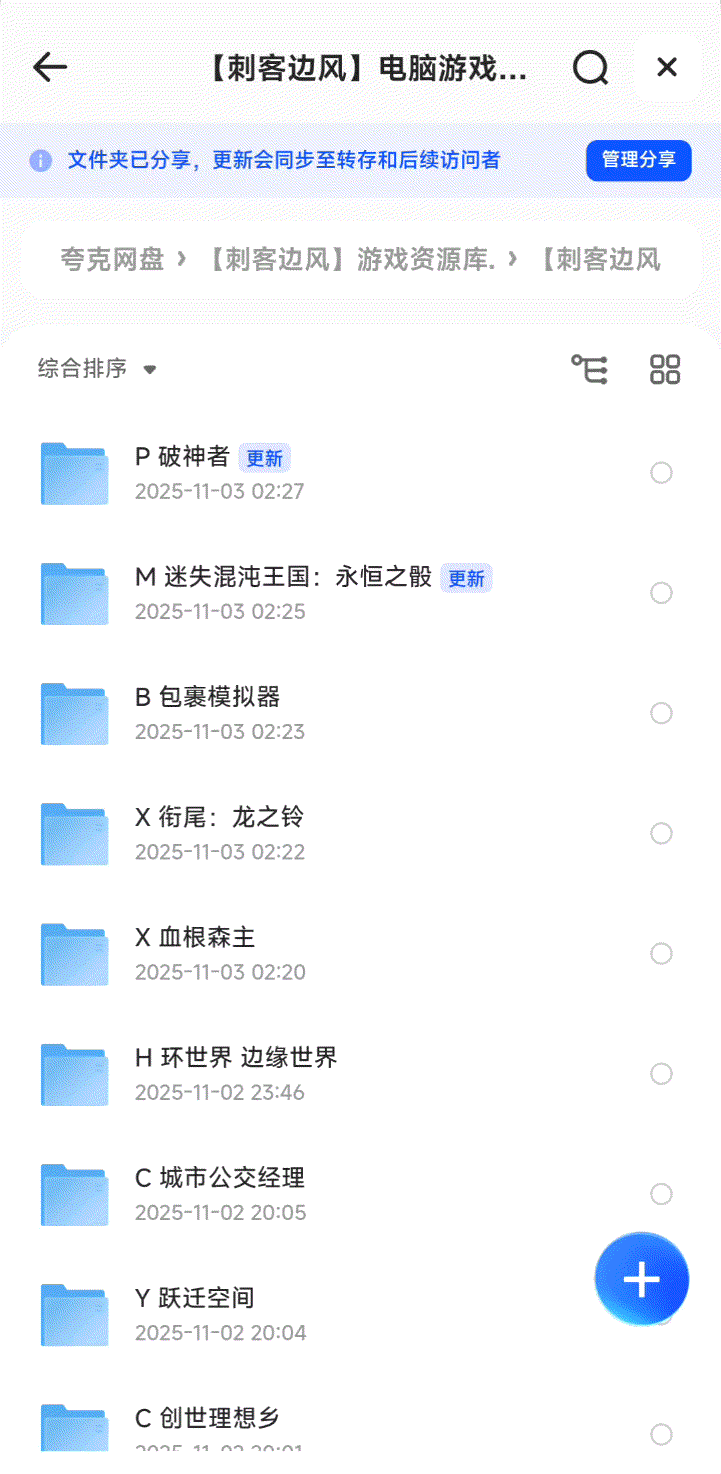Open the C 创世理想乡 folder
Screen dimensions: 721x1474
click(207, 1418)
